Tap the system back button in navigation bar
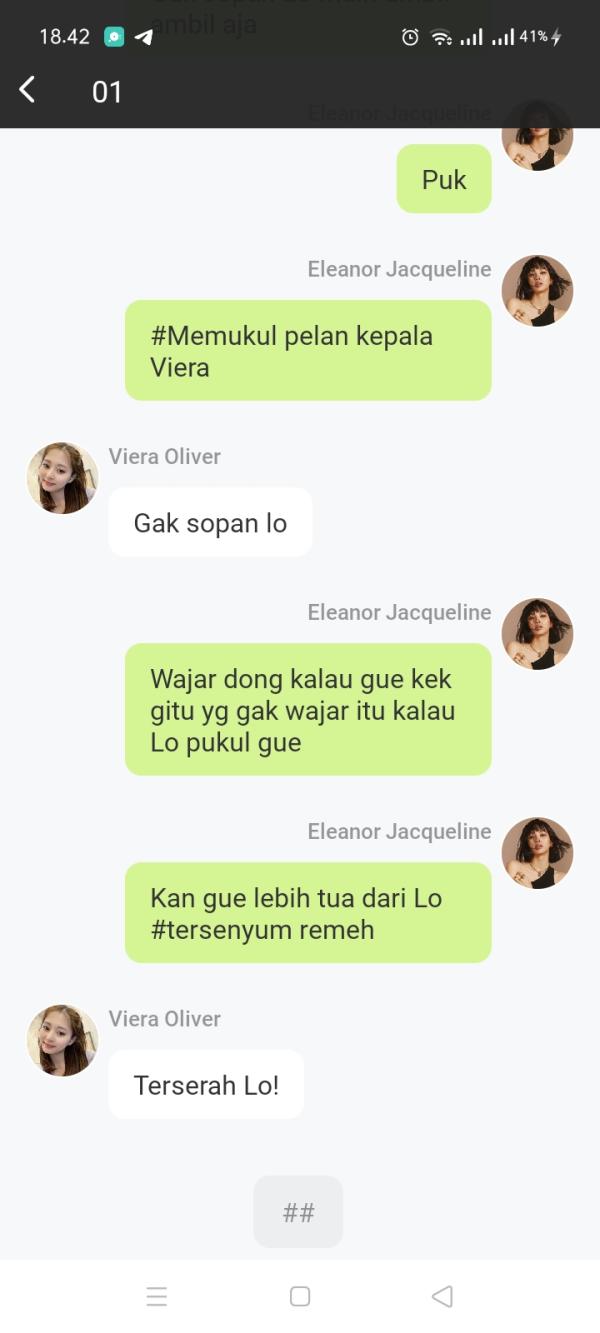The width and height of the screenshot is (600, 1333). coord(442,1296)
